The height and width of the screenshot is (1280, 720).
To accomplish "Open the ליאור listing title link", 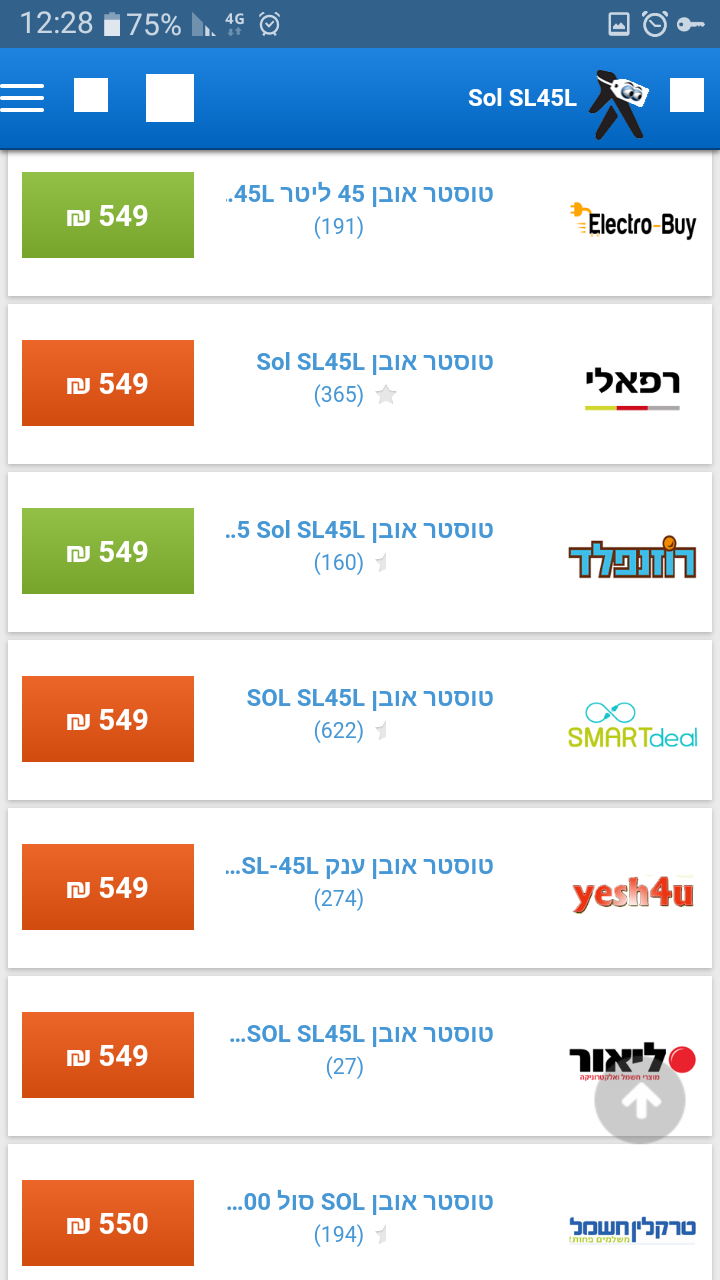I will [x=362, y=1034].
